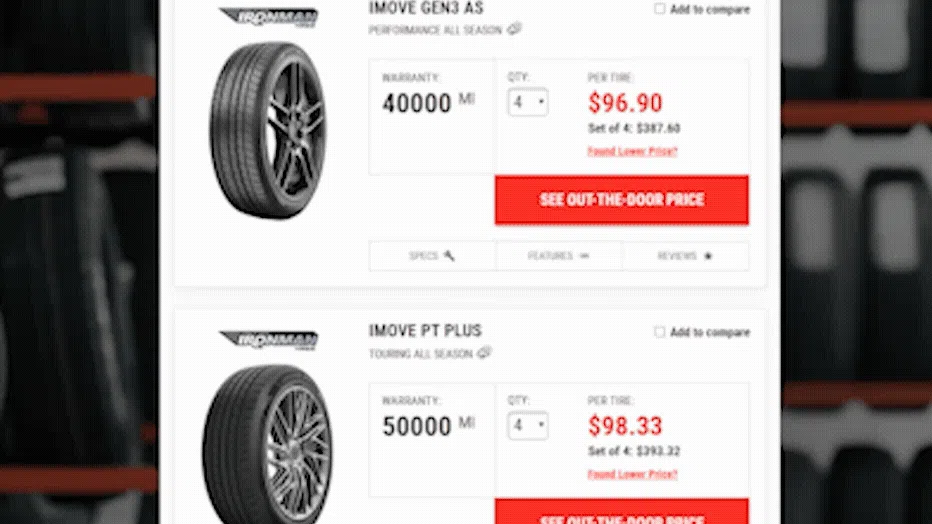The width and height of the screenshot is (932, 524).
Task: Check Add to compare for iMove PT Plus
Action: [659, 332]
